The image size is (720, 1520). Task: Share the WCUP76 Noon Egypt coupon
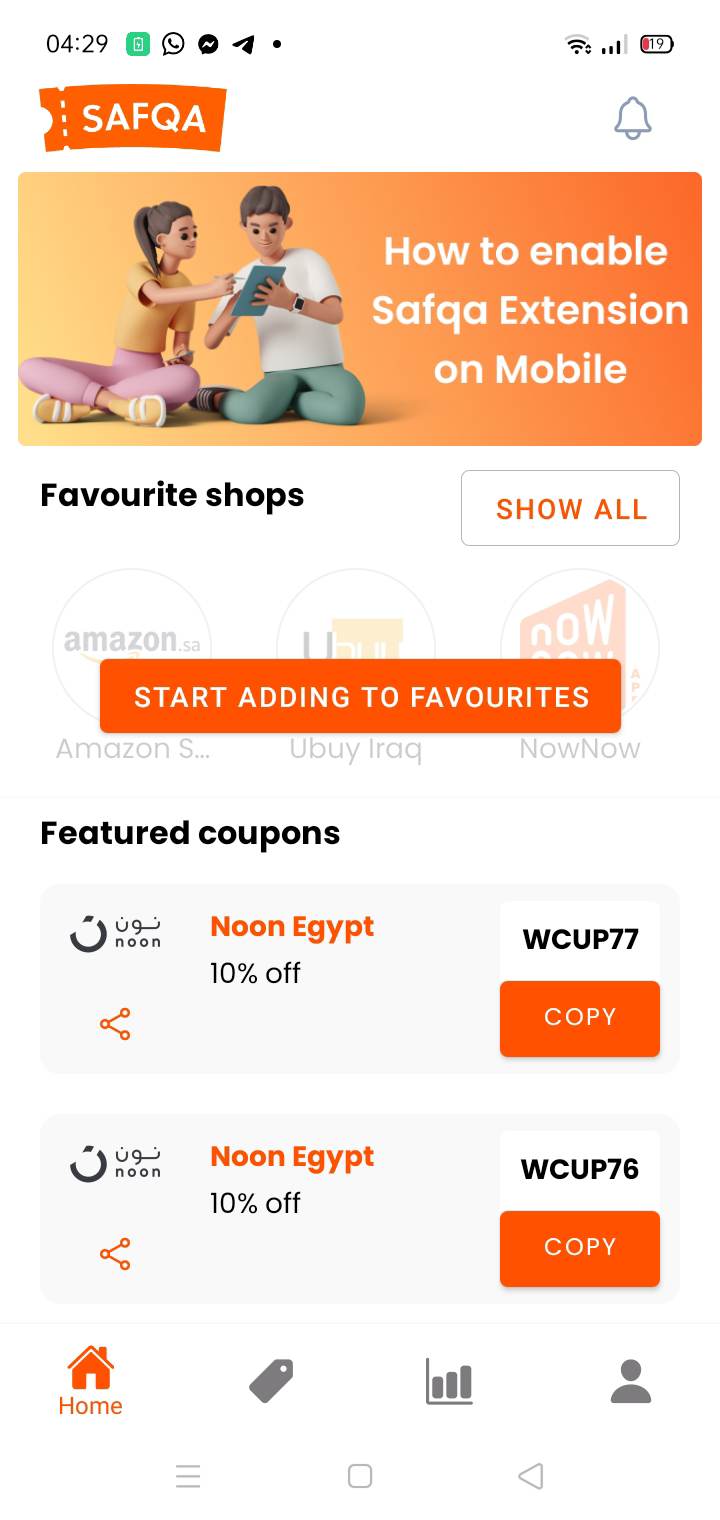[x=115, y=1254]
